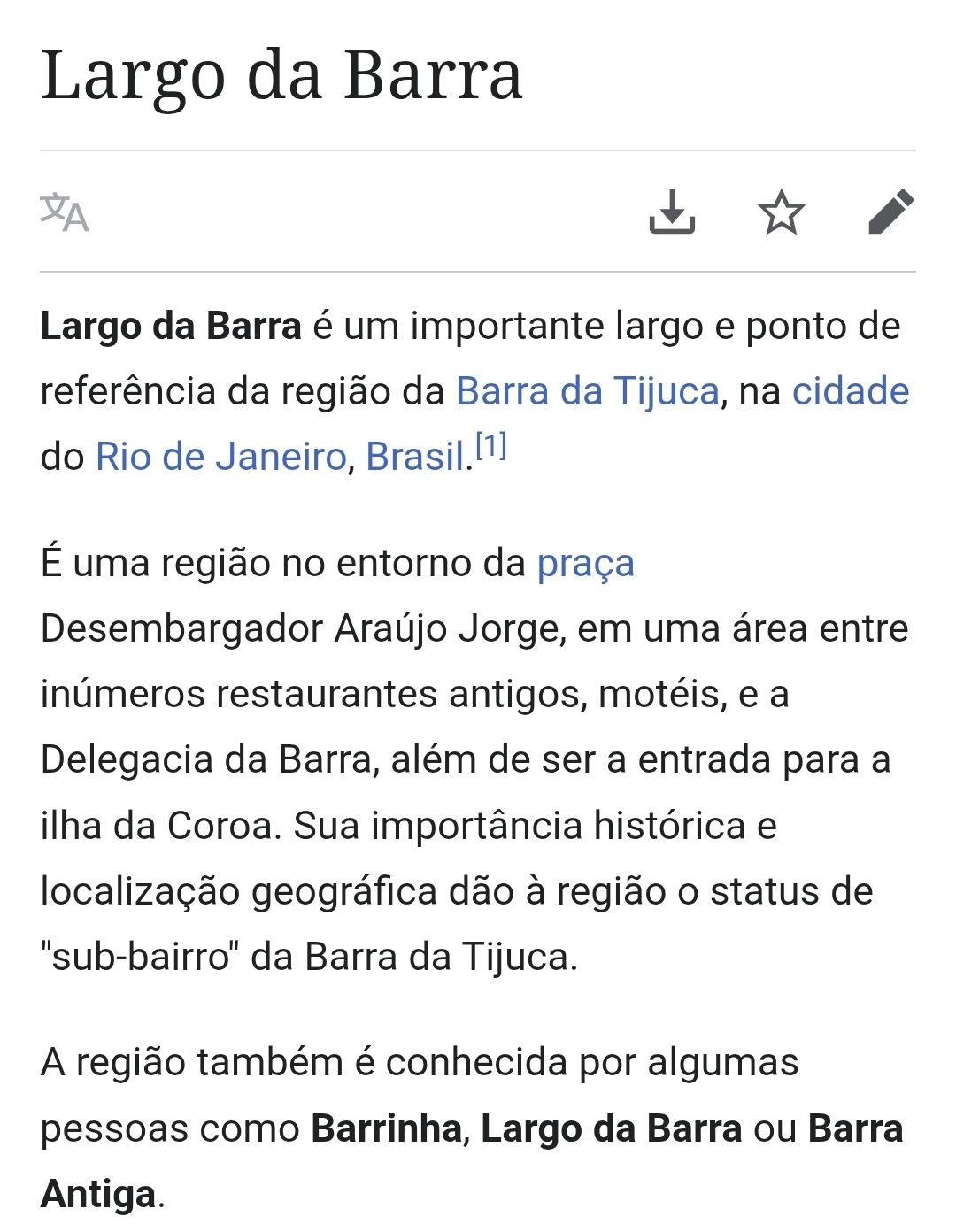This screenshot has width=956, height=1232.
Task: Open the praça link
Action: tap(585, 564)
